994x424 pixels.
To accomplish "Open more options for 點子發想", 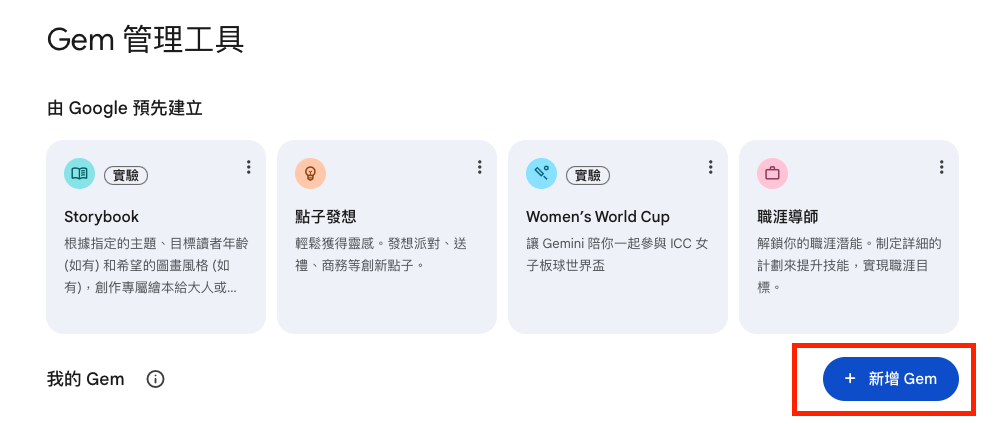I will click(479, 167).
